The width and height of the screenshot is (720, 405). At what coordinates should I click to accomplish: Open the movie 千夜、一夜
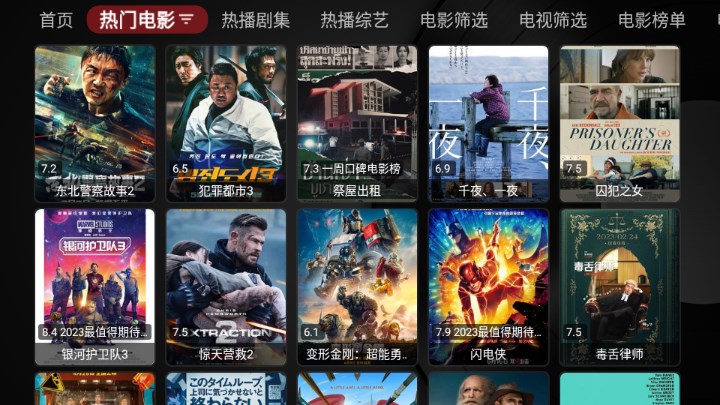(488, 122)
